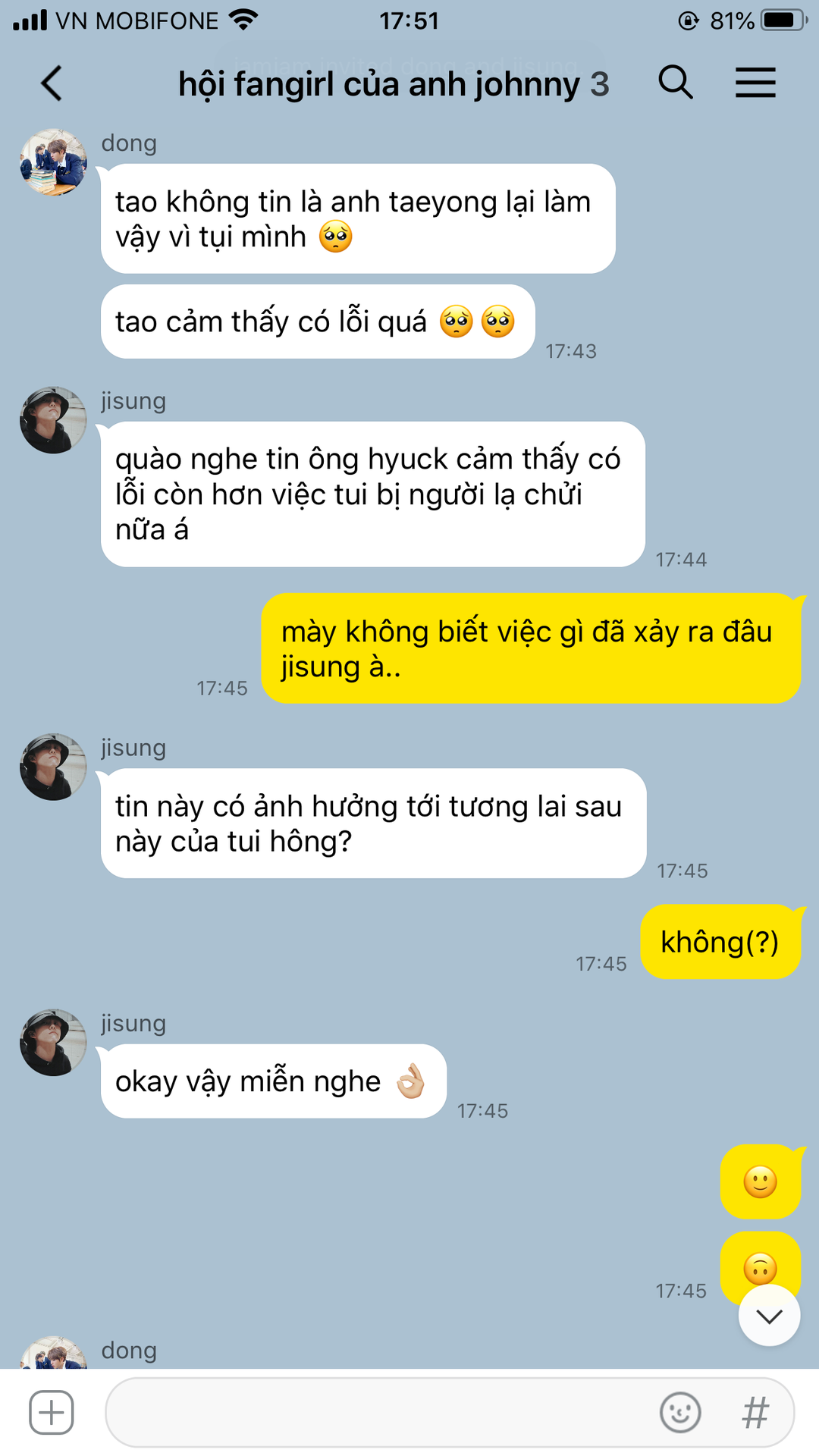Search within this conversation
The image size is (819, 1456).
coord(675,82)
